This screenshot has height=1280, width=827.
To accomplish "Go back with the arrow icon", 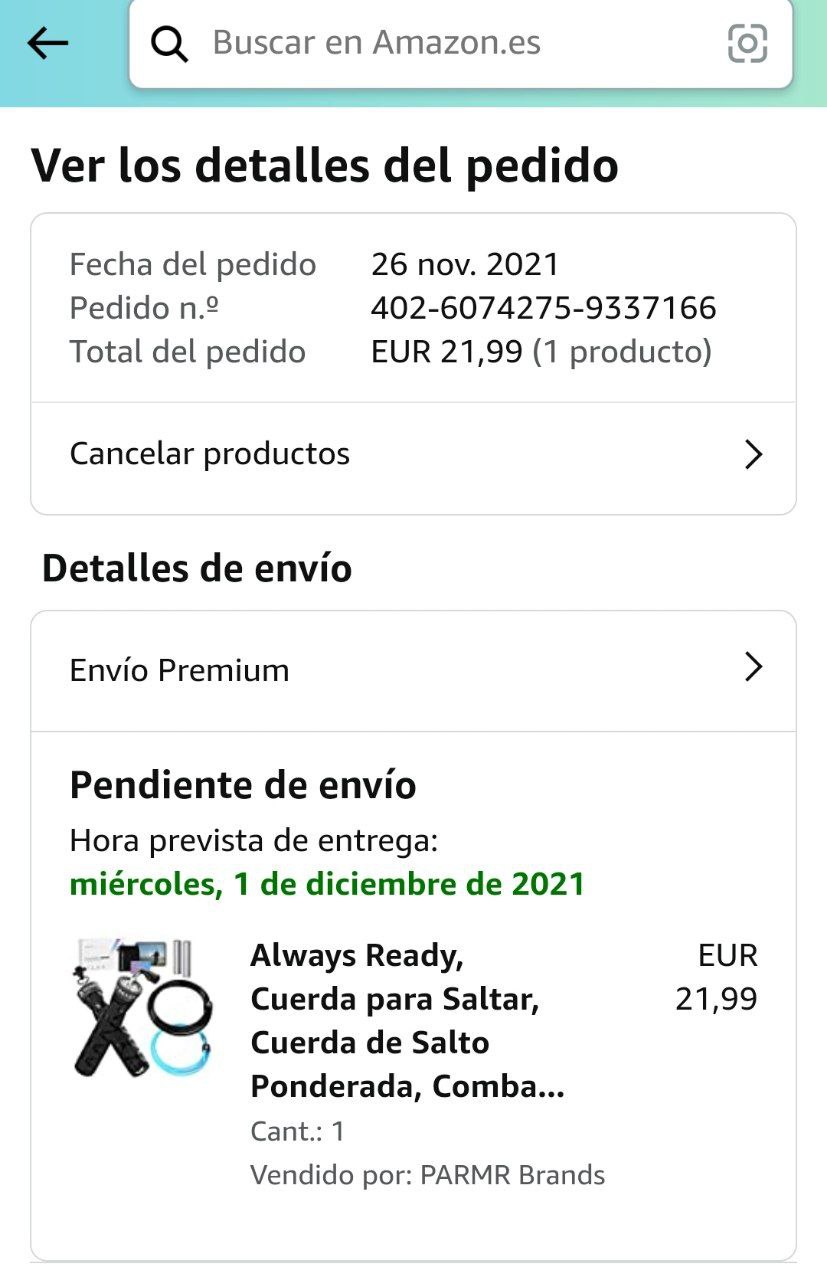I will [47, 43].
